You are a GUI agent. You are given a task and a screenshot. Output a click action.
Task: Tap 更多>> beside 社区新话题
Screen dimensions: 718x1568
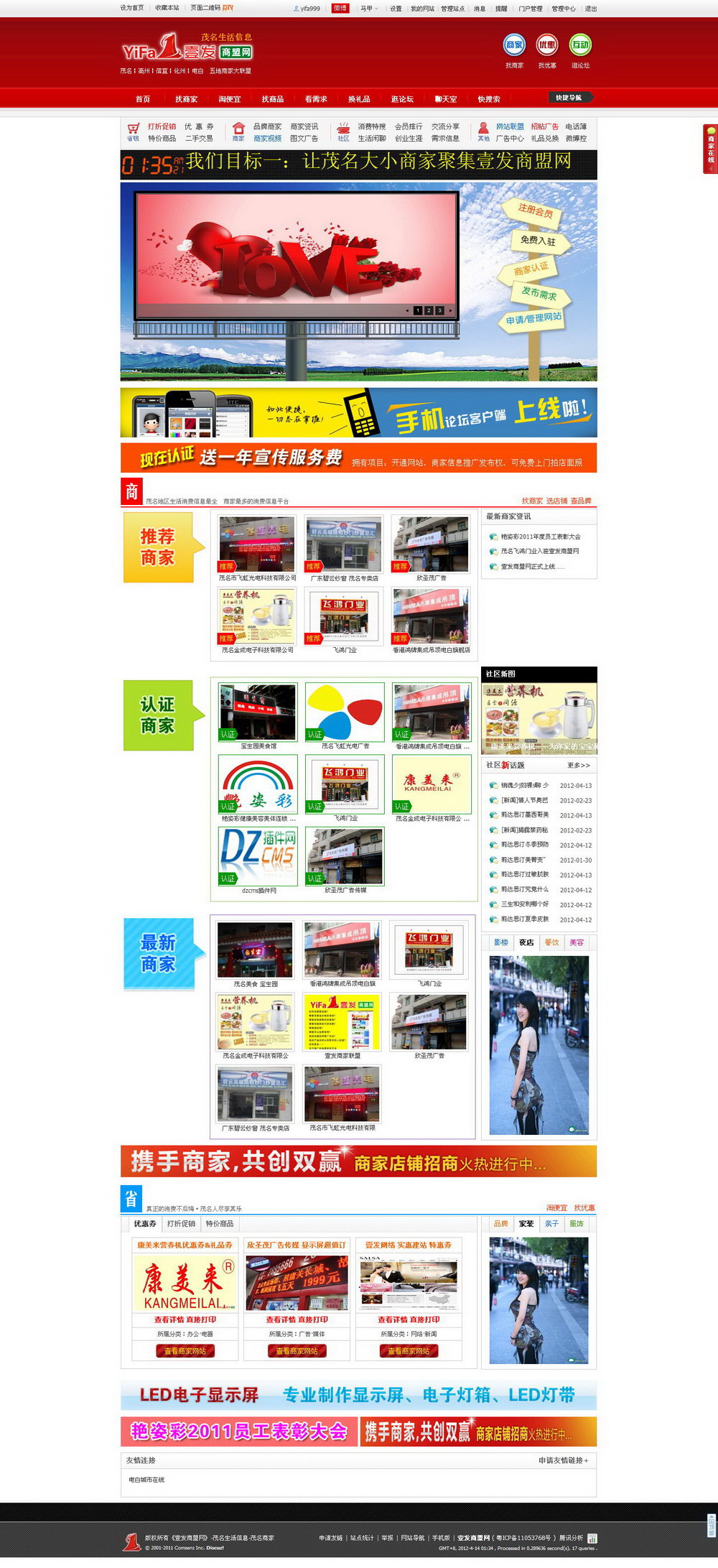578,765
